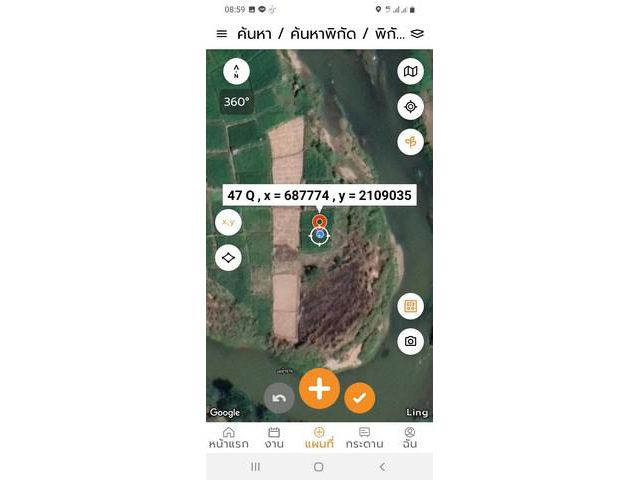Viewport: 640px width, 480px height.
Task: Switch to the หน้าแรก tab
Action: pos(228,437)
